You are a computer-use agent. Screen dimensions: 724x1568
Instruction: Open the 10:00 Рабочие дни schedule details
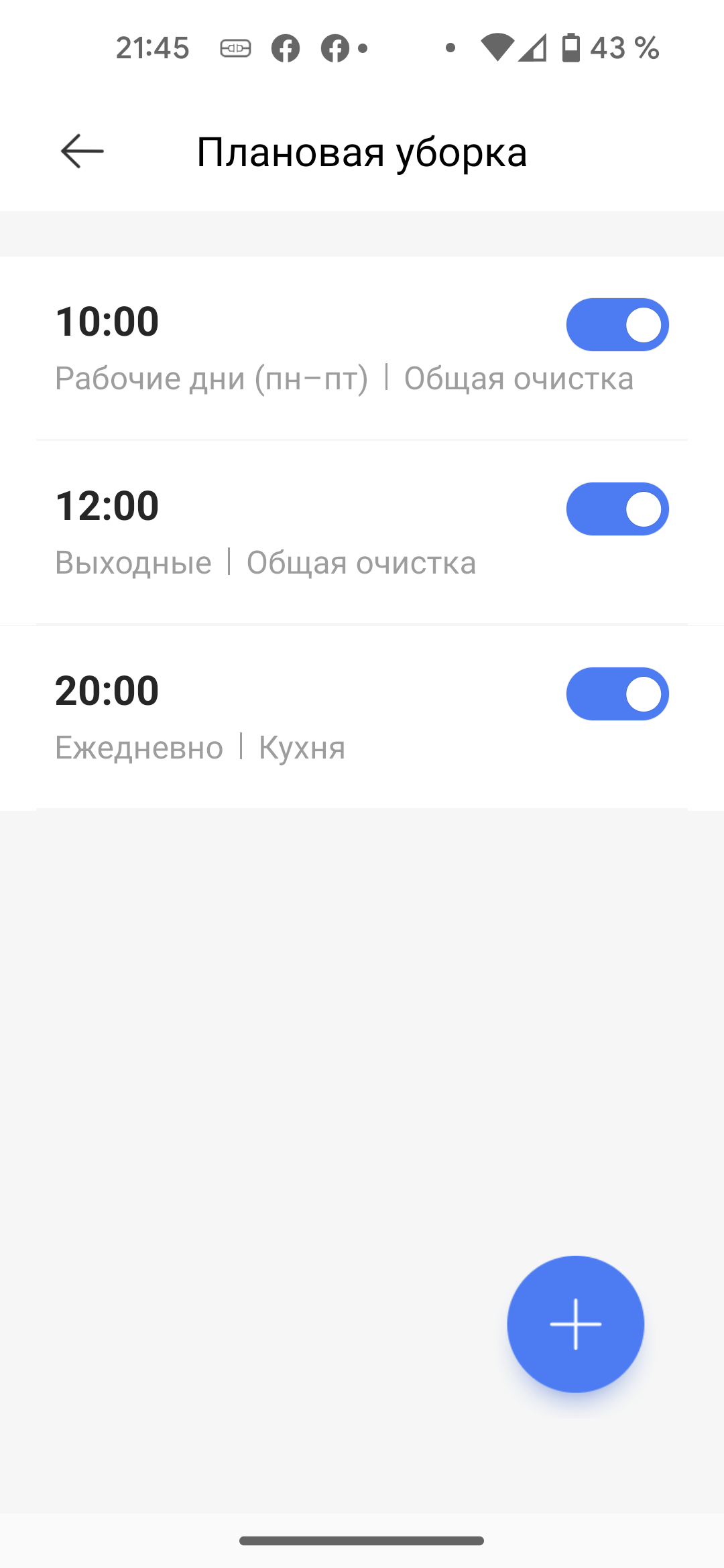click(268, 348)
